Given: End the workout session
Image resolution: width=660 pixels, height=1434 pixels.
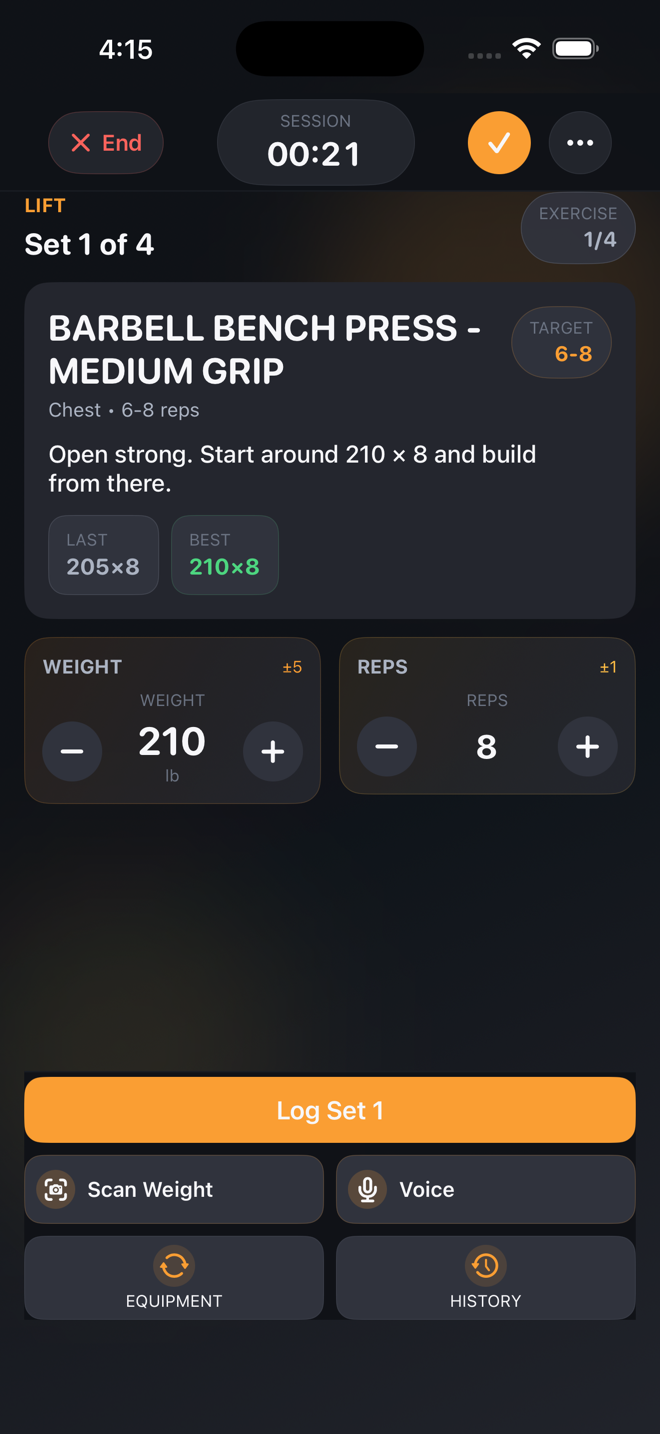Looking at the screenshot, I should pyautogui.click(x=106, y=143).
